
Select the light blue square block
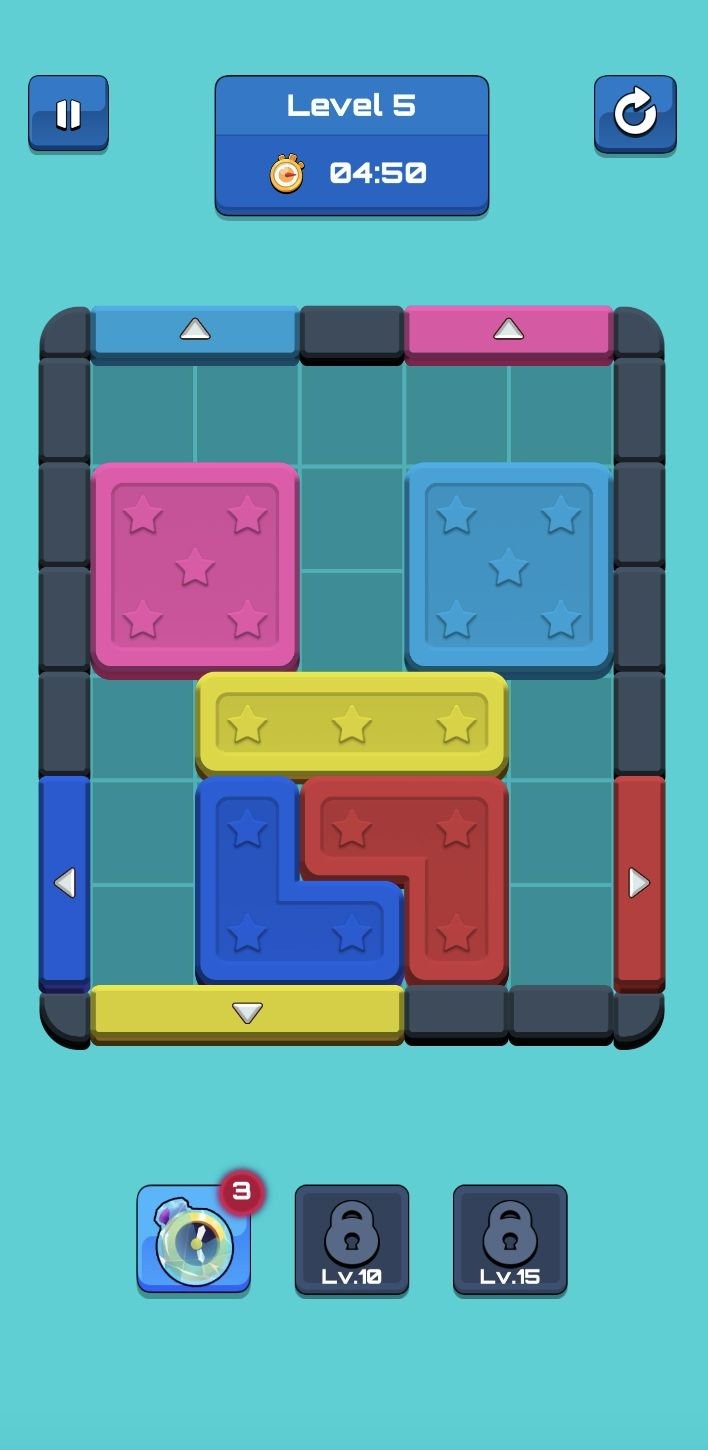click(x=509, y=567)
